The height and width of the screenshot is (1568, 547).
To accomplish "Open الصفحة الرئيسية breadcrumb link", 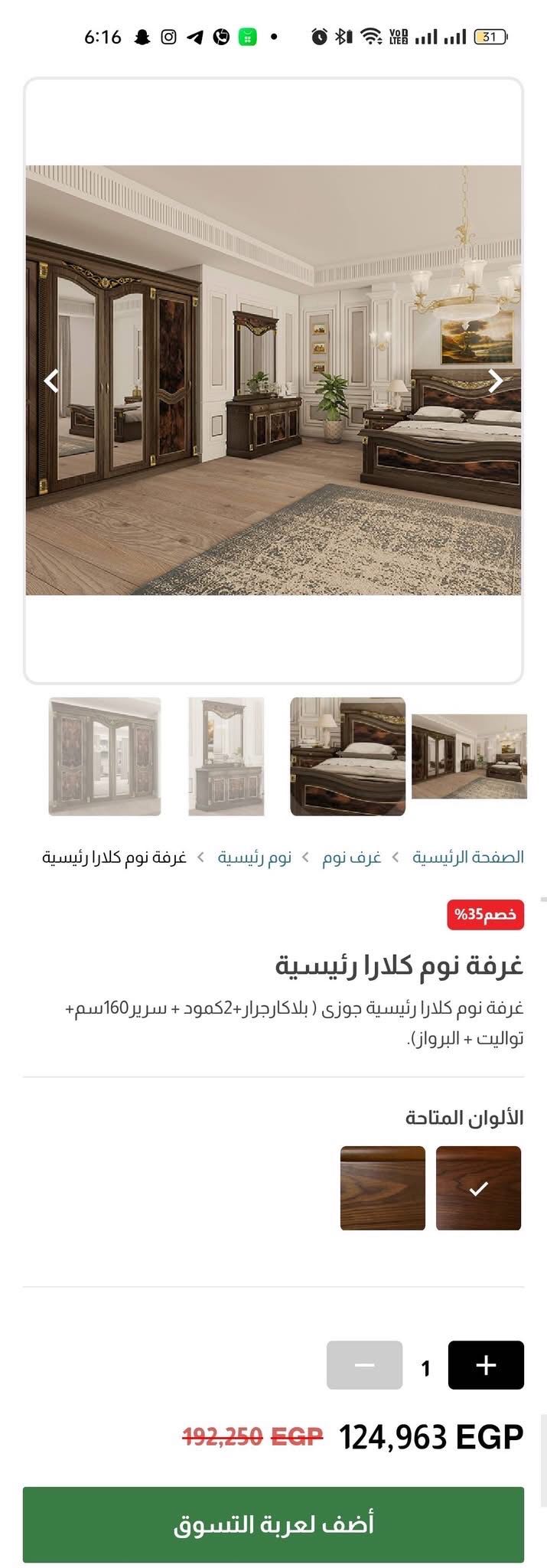I will 468,857.
